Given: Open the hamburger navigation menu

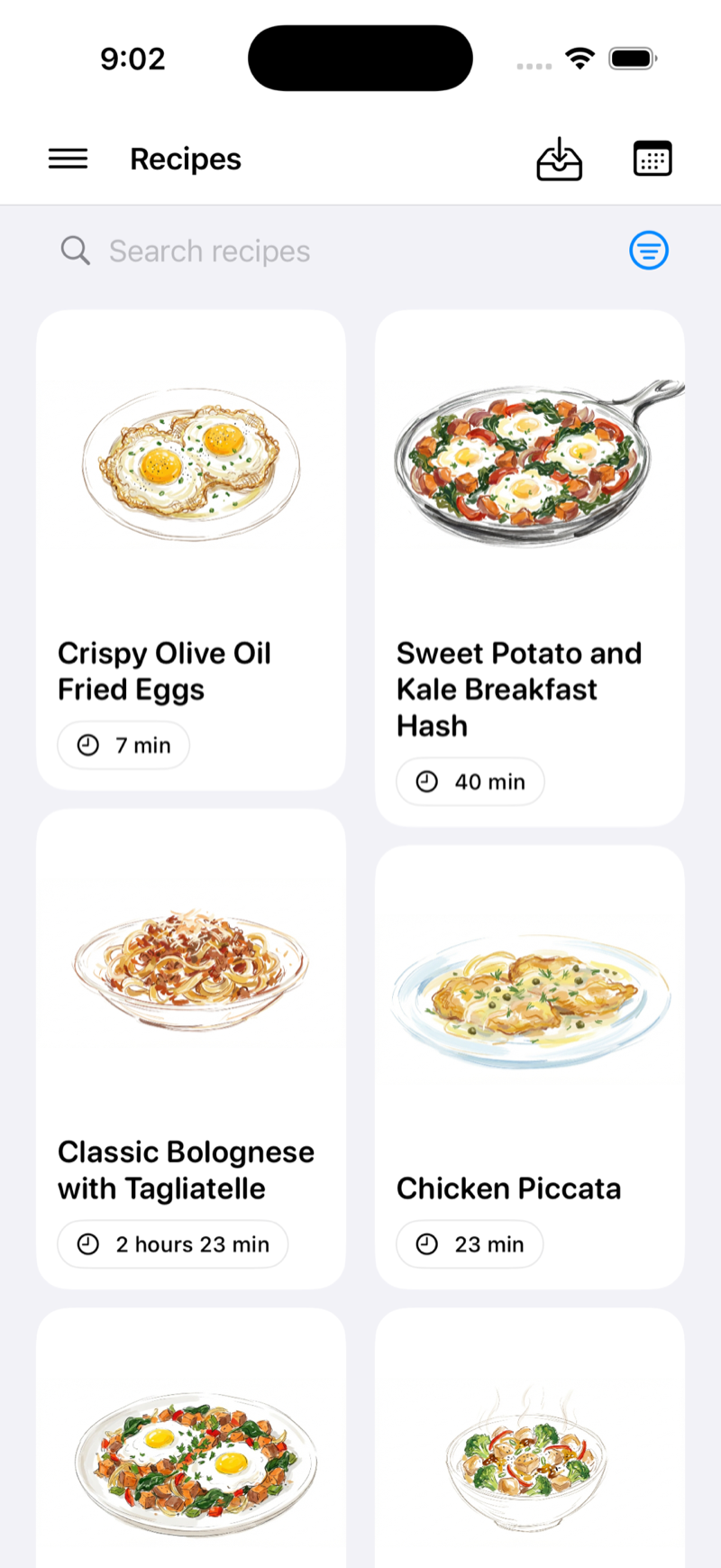Looking at the screenshot, I should pos(68,158).
